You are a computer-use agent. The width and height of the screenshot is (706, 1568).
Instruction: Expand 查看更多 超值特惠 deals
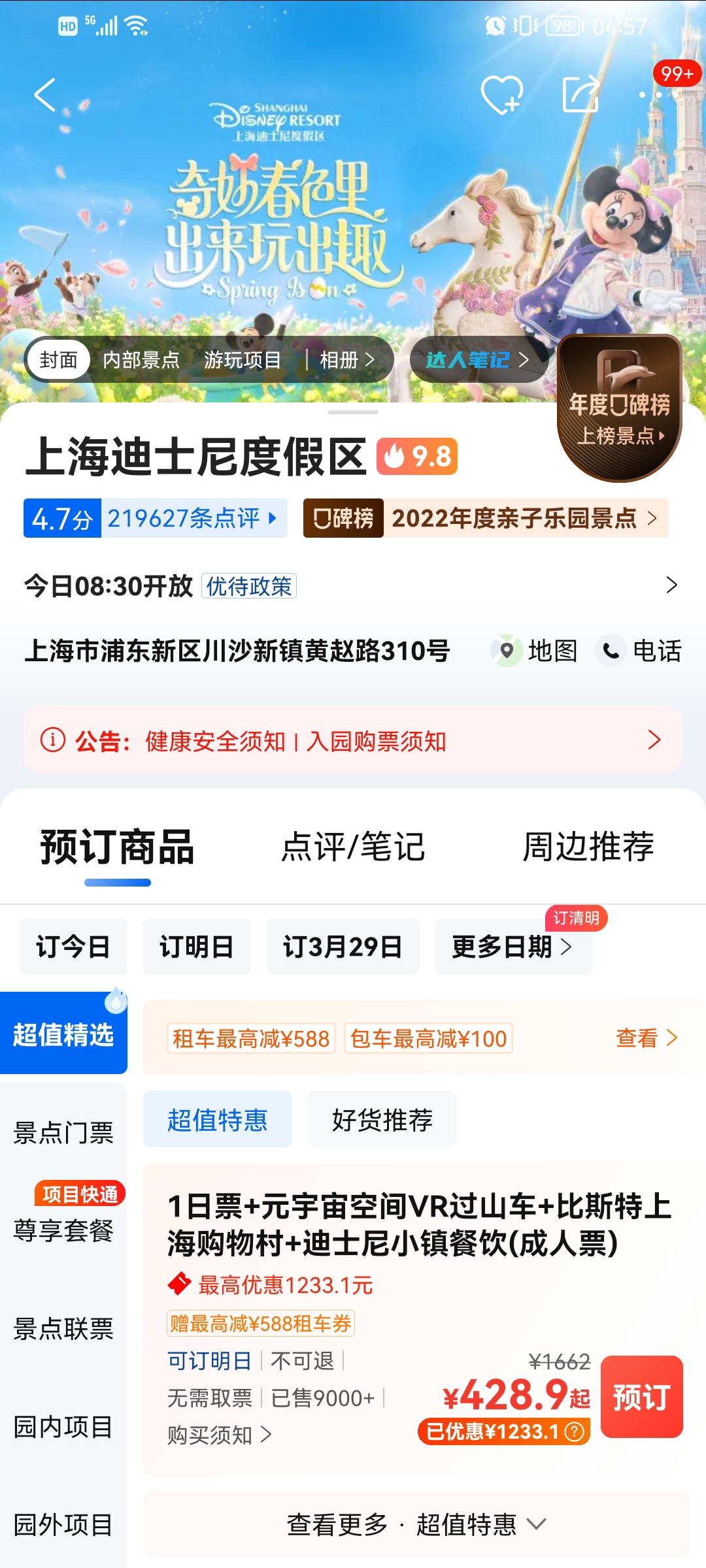click(x=416, y=1524)
